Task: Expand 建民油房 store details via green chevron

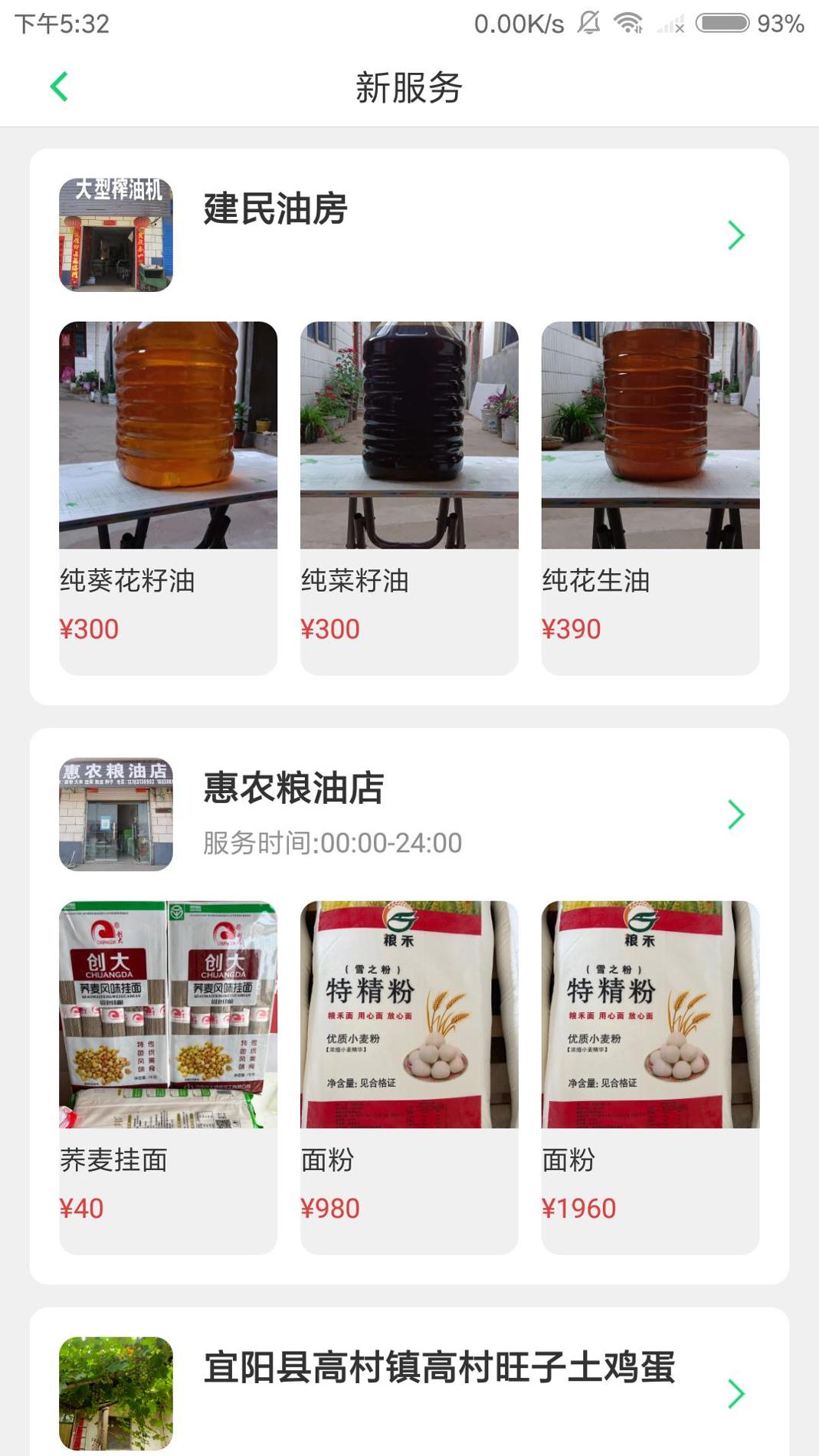Action: (x=734, y=234)
